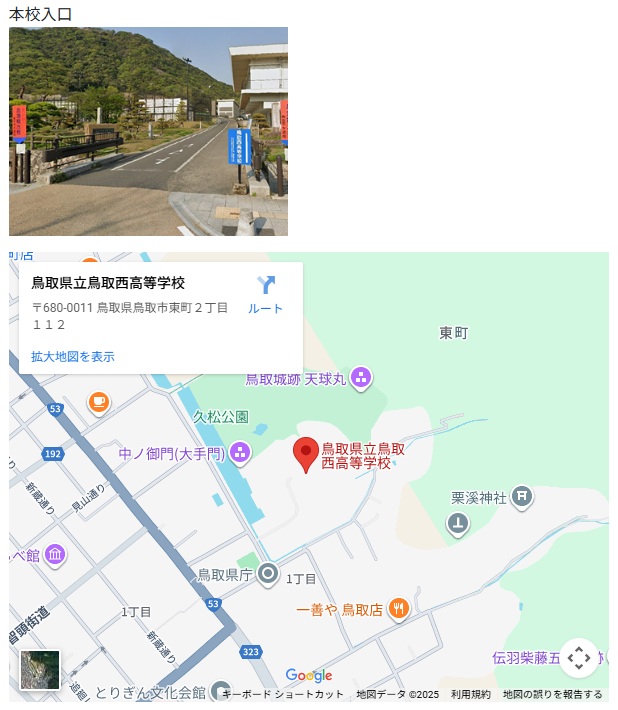The height and width of the screenshot is (710, 618).
Task: Tap 一善や 鳥取店 restaurant marker
Action: coord(399,608)
